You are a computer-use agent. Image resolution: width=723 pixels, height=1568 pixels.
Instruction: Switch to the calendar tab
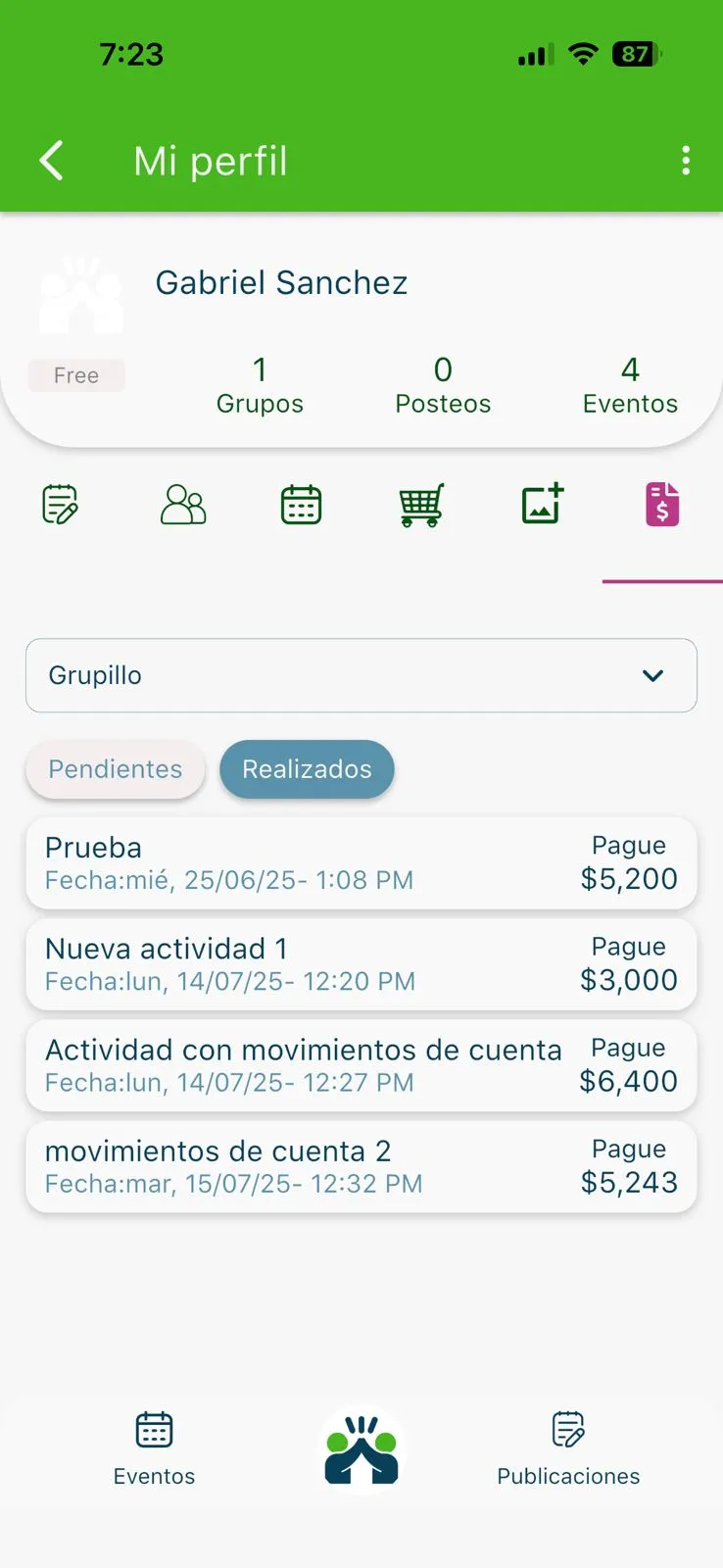(x=301, y=506)
